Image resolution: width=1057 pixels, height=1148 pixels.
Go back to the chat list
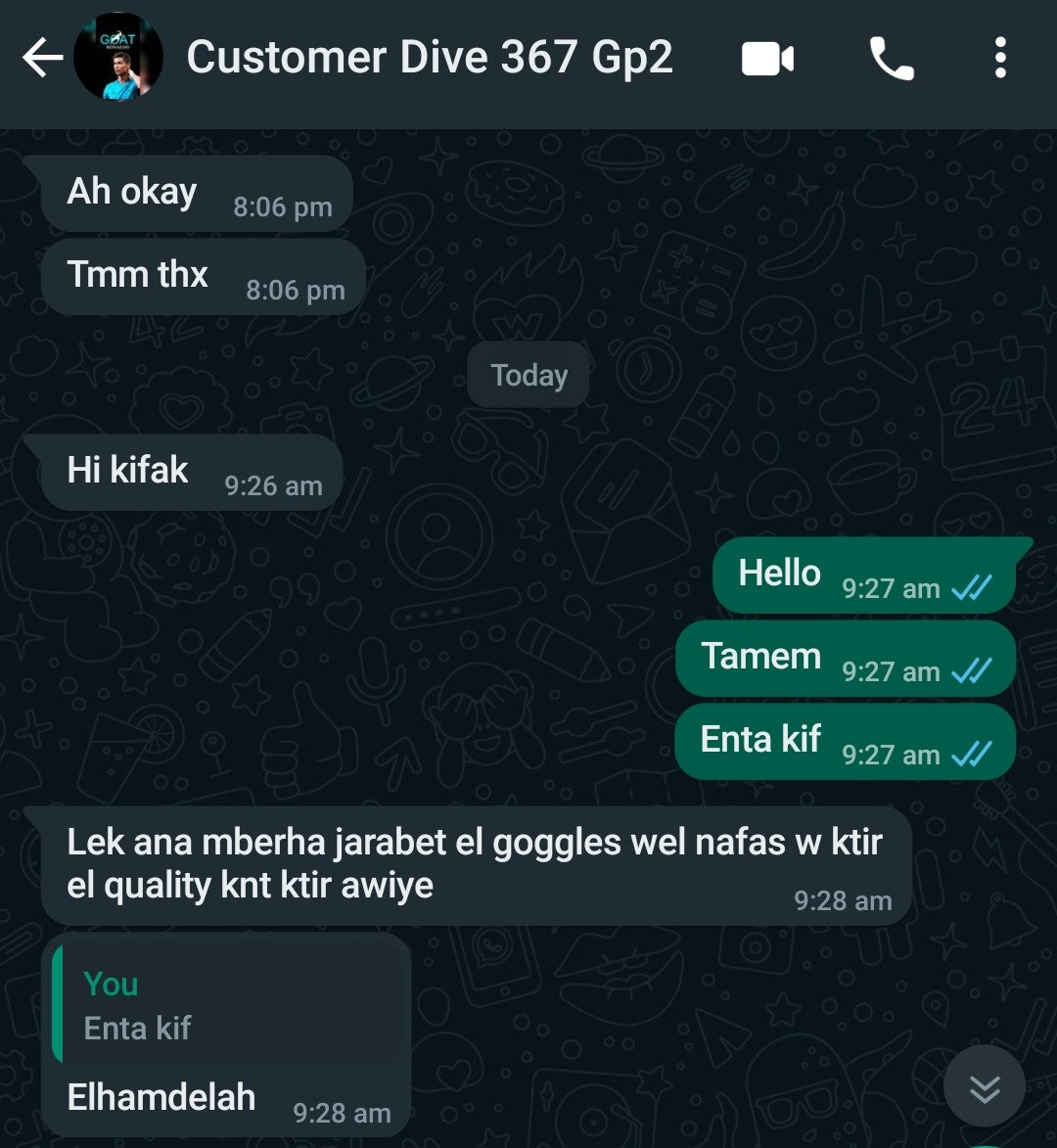click(x=42, y=59)
